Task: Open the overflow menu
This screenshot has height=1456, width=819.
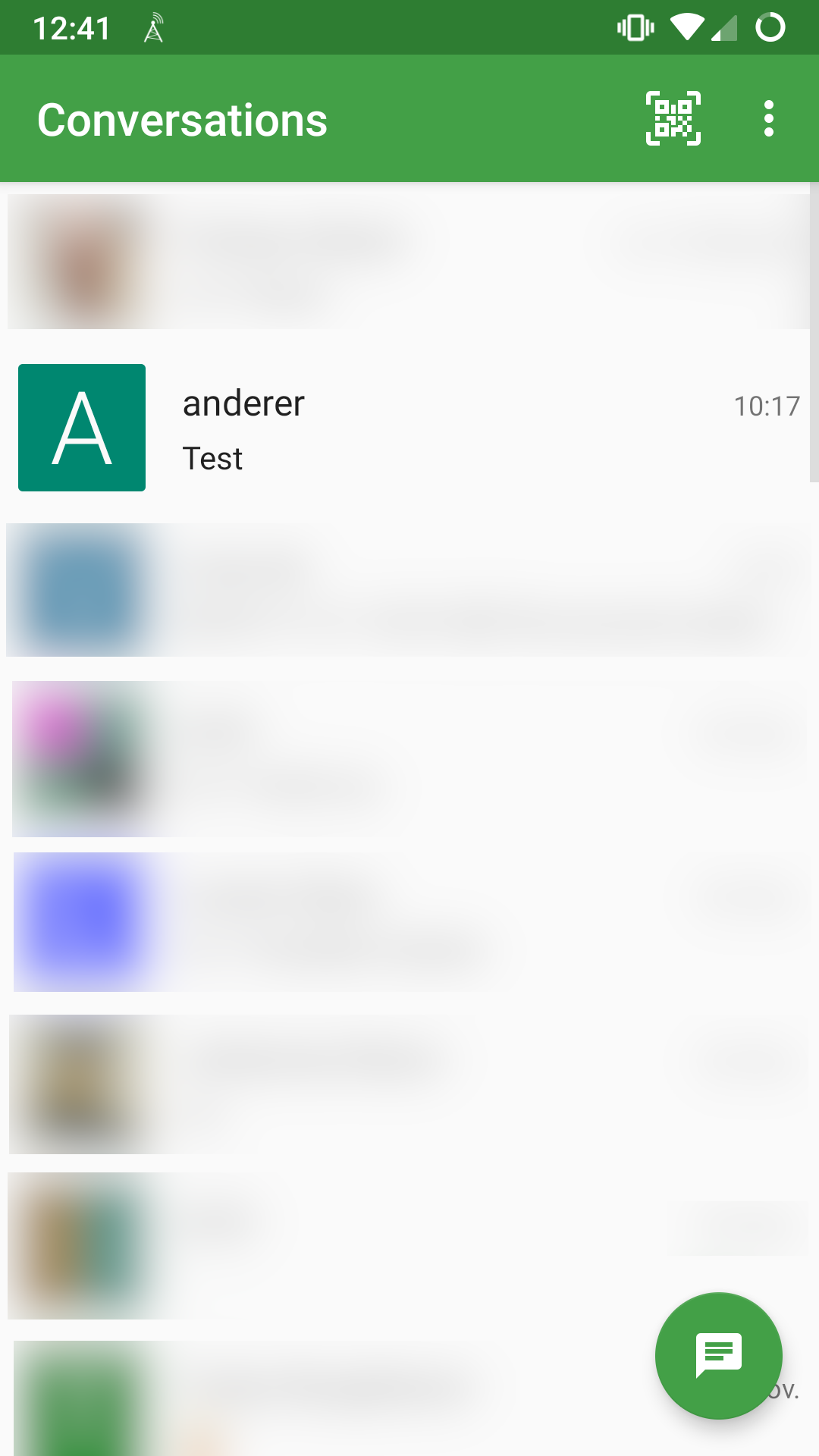Action: point(768,118)
